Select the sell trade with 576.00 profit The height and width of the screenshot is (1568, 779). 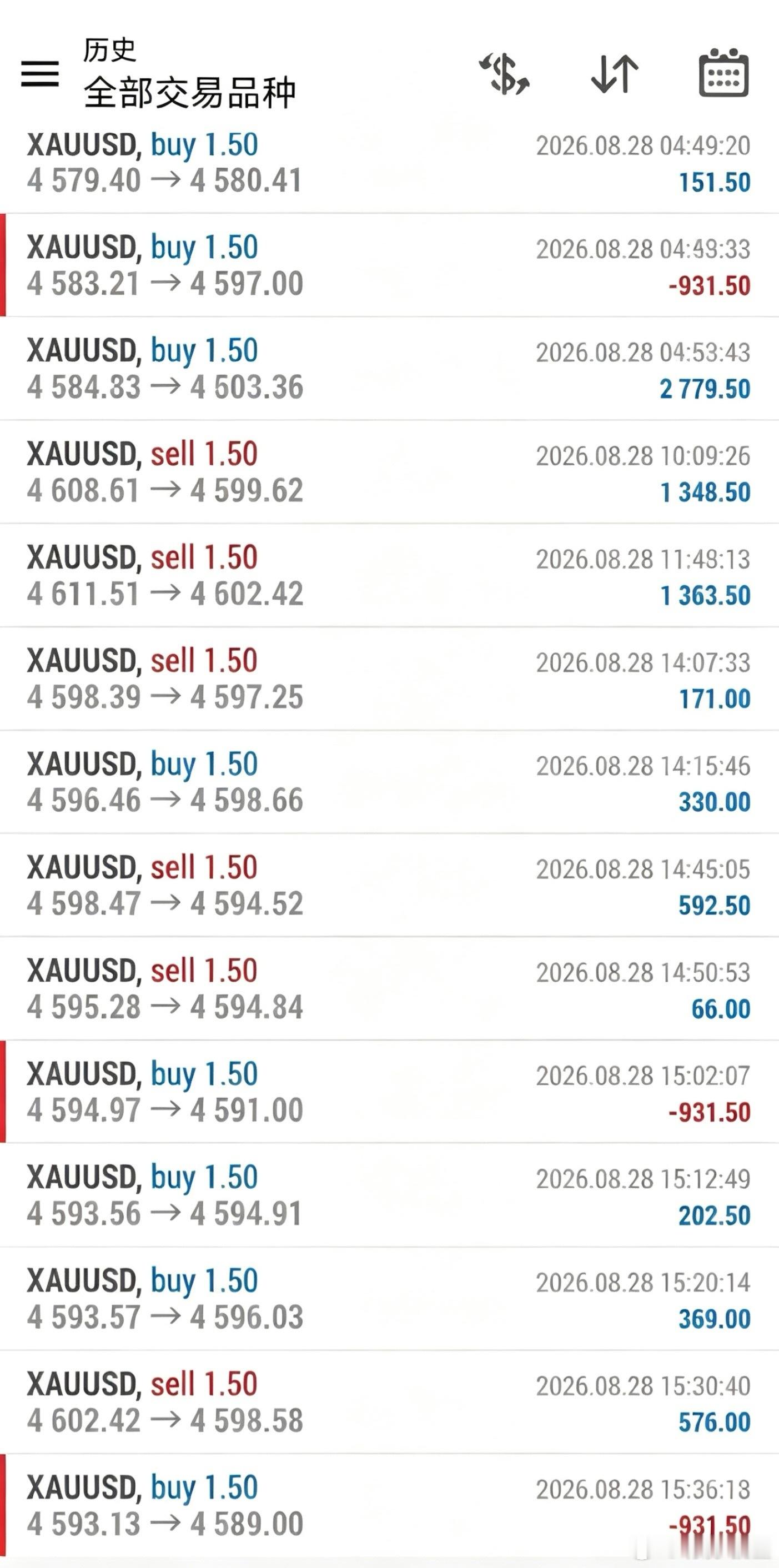390,1402
